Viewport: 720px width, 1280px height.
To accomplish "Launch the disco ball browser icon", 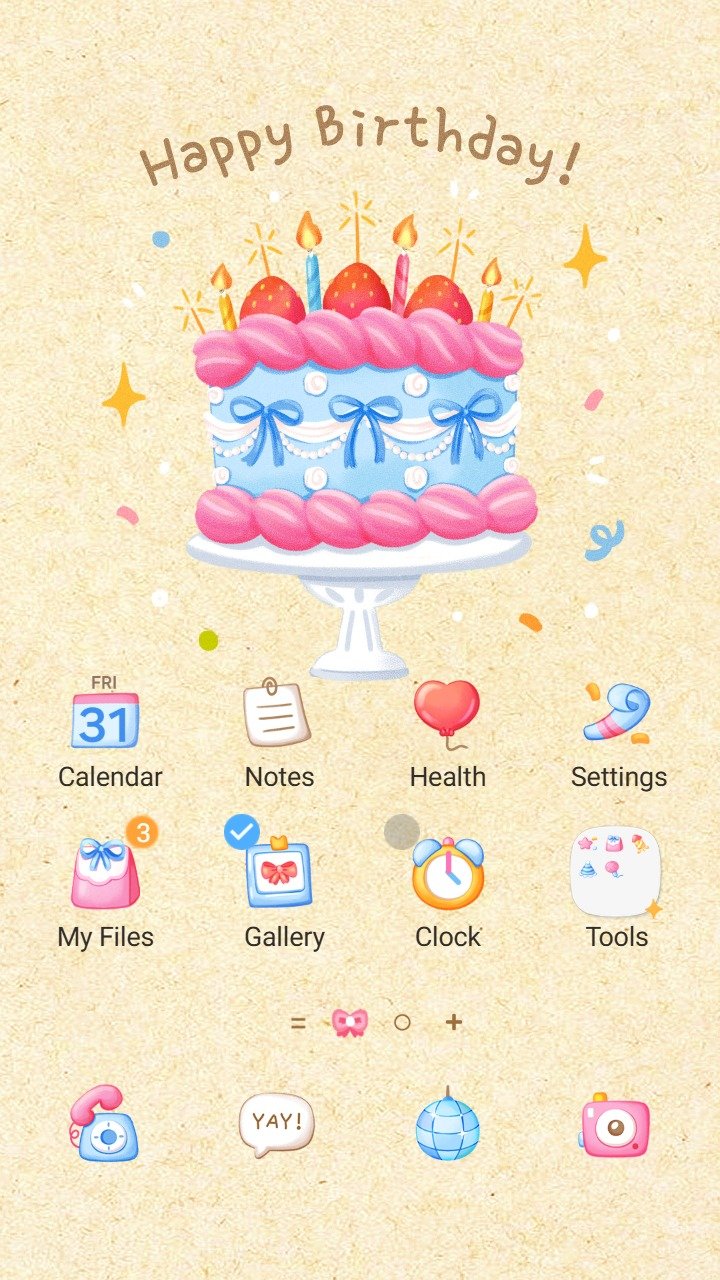I will coord(447,1124).
